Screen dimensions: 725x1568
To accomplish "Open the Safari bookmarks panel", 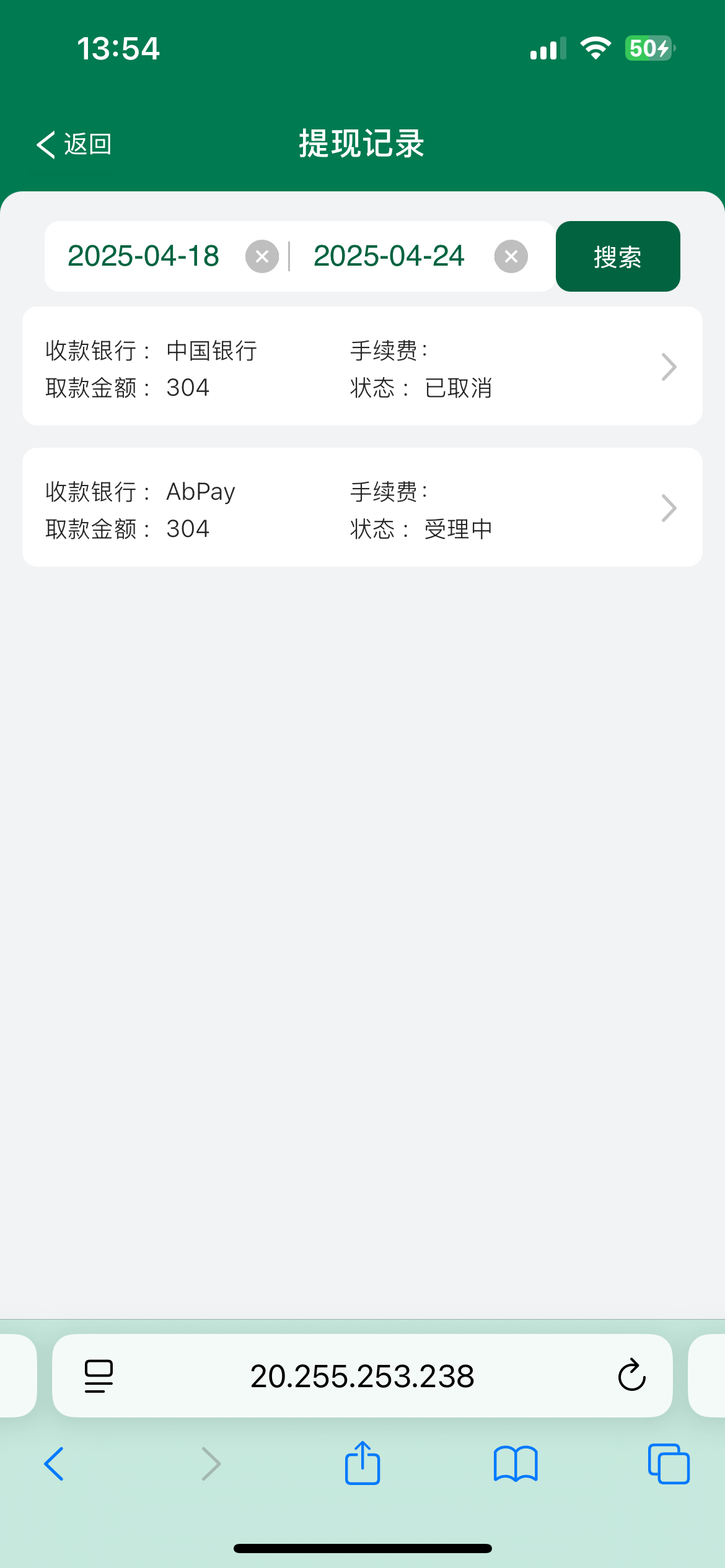I will pyautogui.click(x=515, y=1464).
